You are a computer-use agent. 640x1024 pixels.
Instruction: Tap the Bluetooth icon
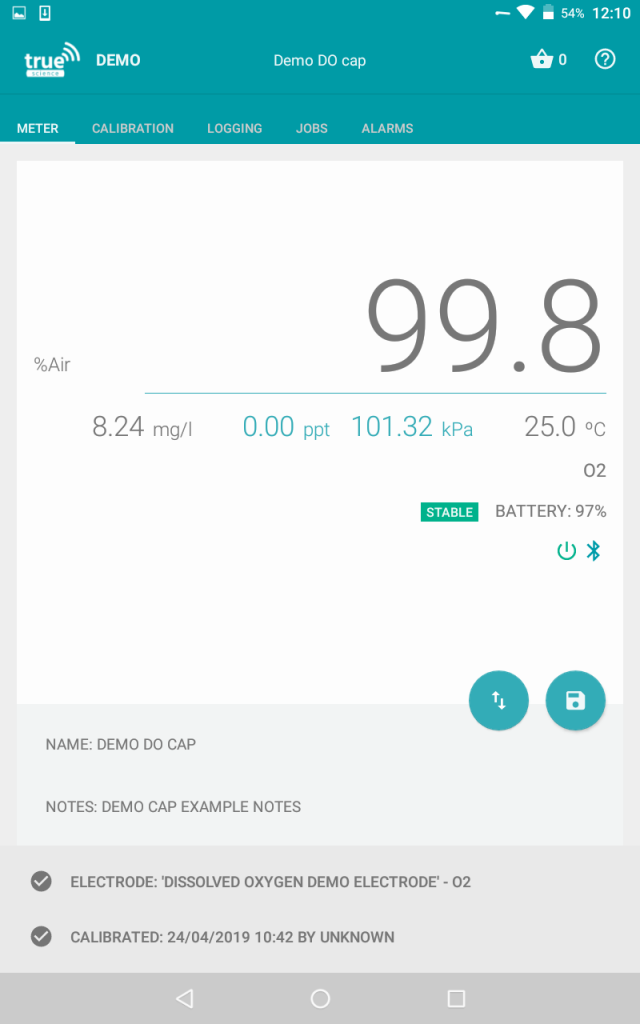(593, 551)
